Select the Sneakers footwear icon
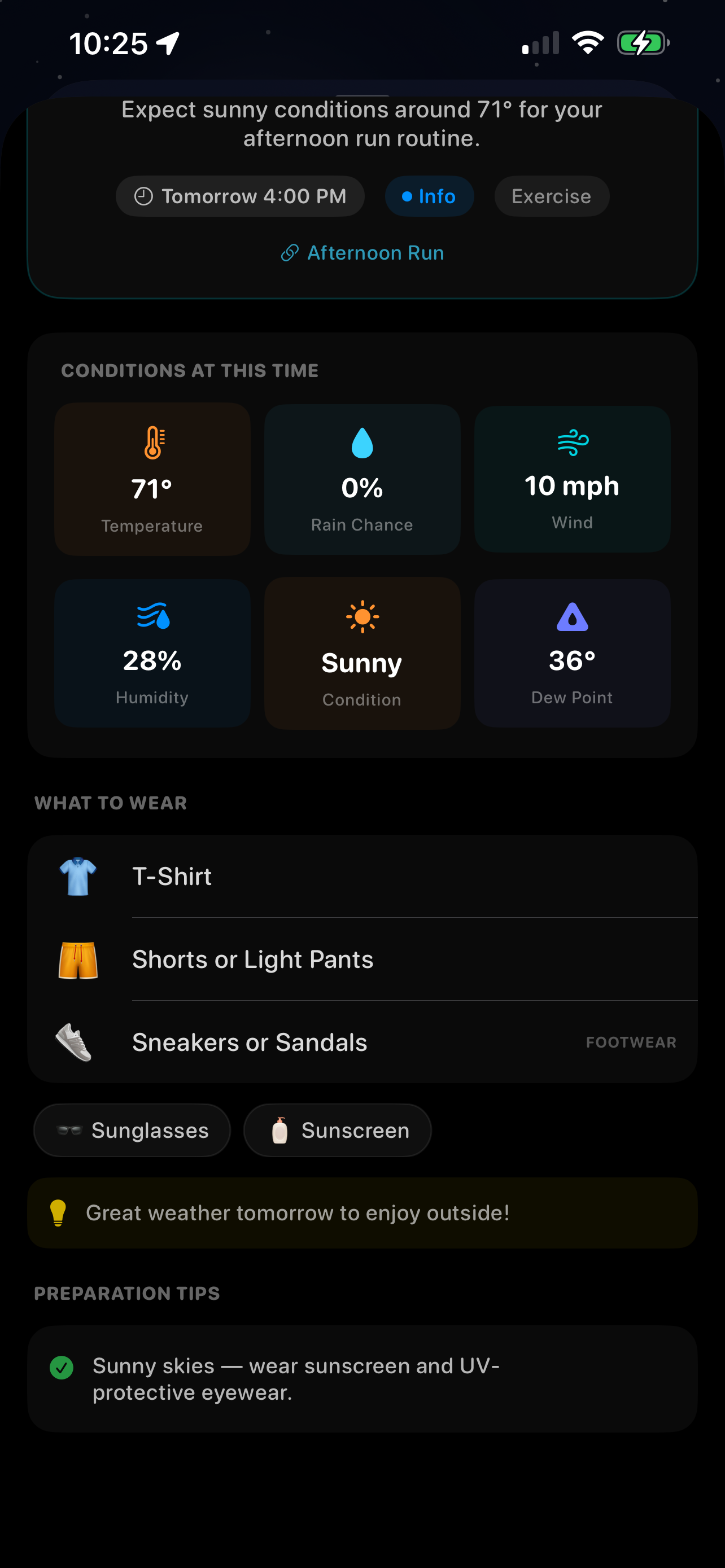The height and width of the screenshot is (1568, 725). (x=77, y=1042)
